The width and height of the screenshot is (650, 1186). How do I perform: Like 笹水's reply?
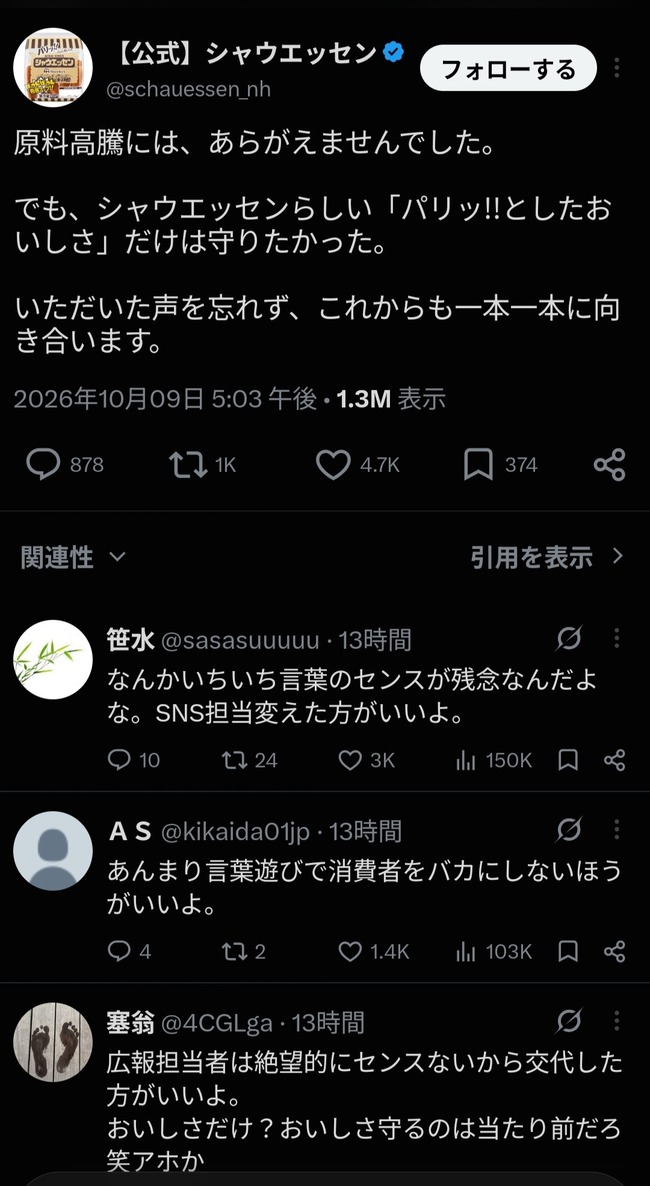366,760
